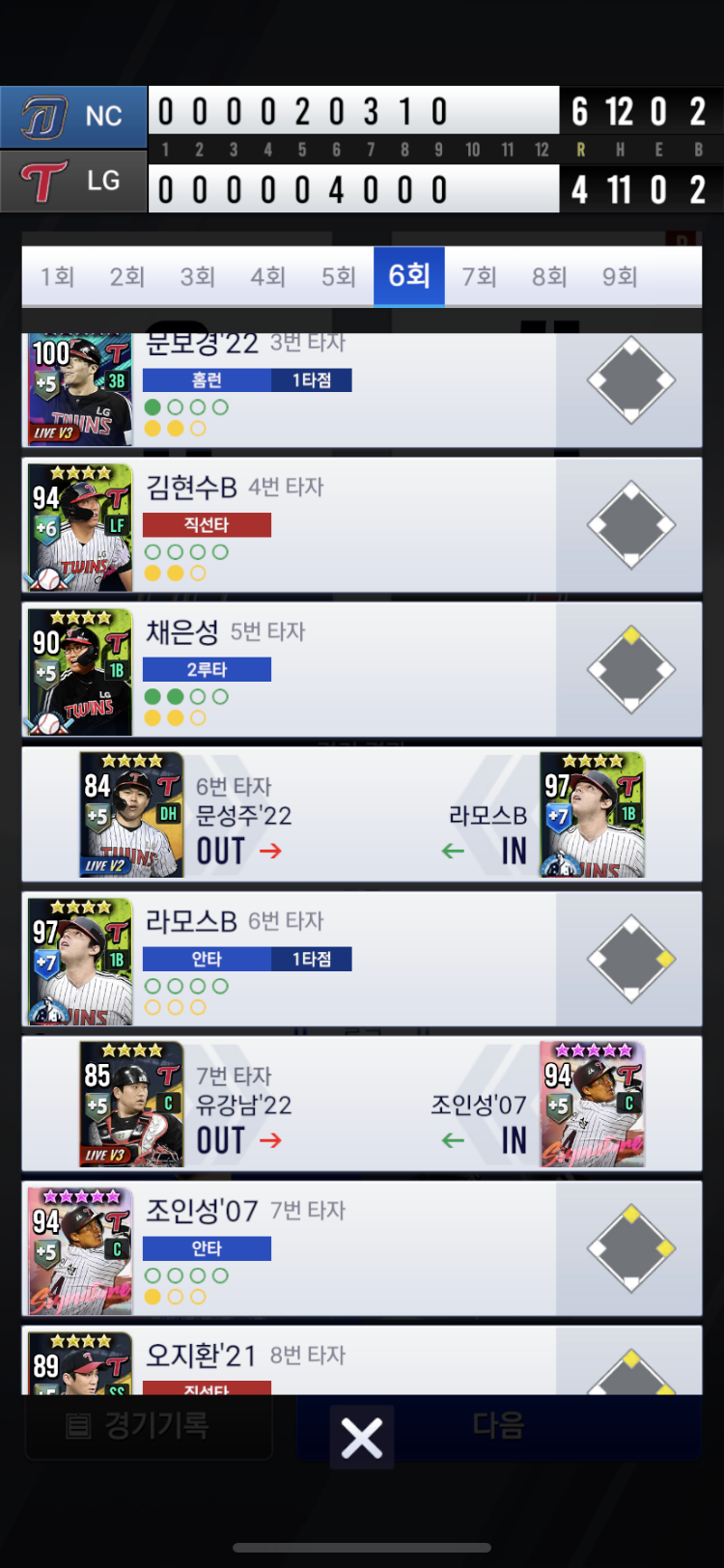Switch to the 2회 inning tab
Viewport: 724px width, 1568px height.
point(126,277)
